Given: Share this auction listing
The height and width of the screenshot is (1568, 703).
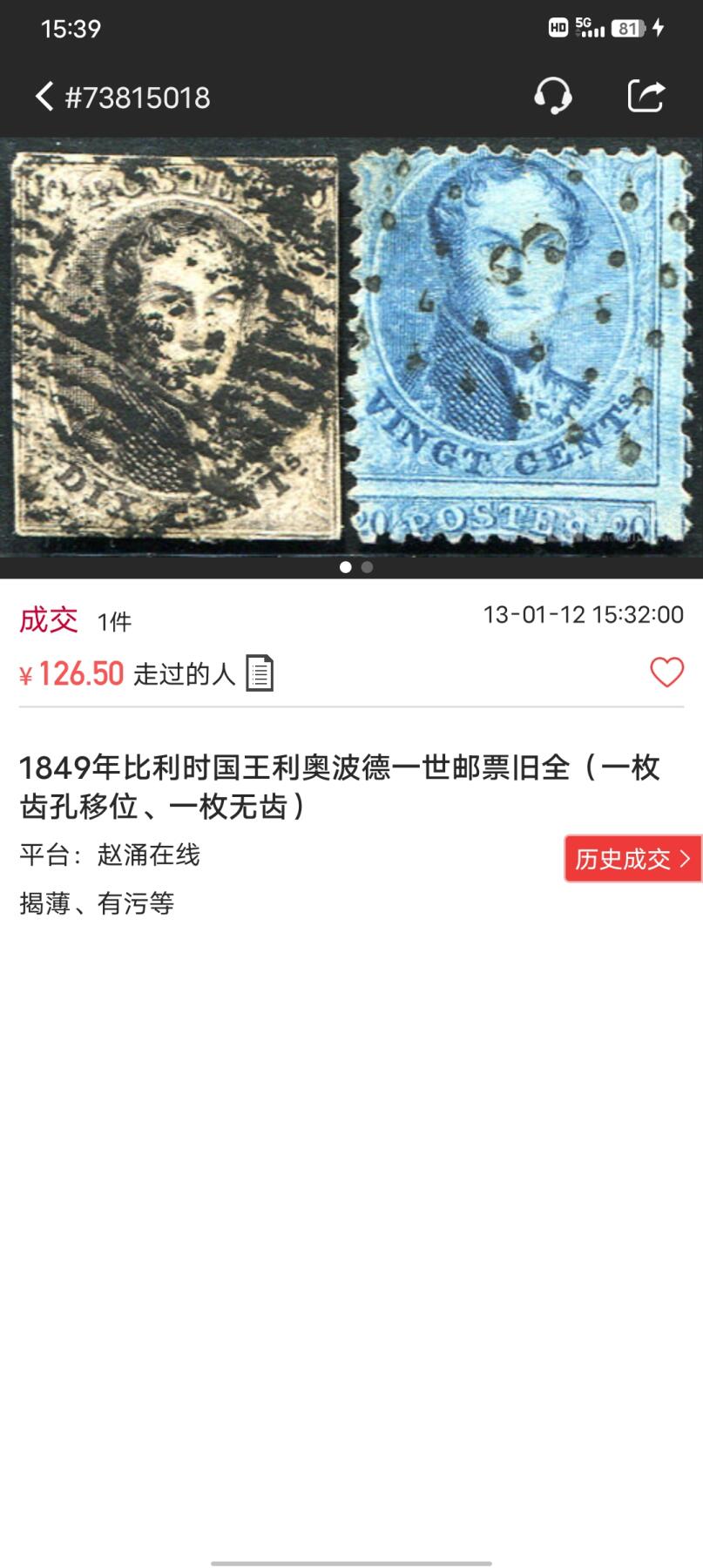Looking at the screenshot, I should coord(646,96).
